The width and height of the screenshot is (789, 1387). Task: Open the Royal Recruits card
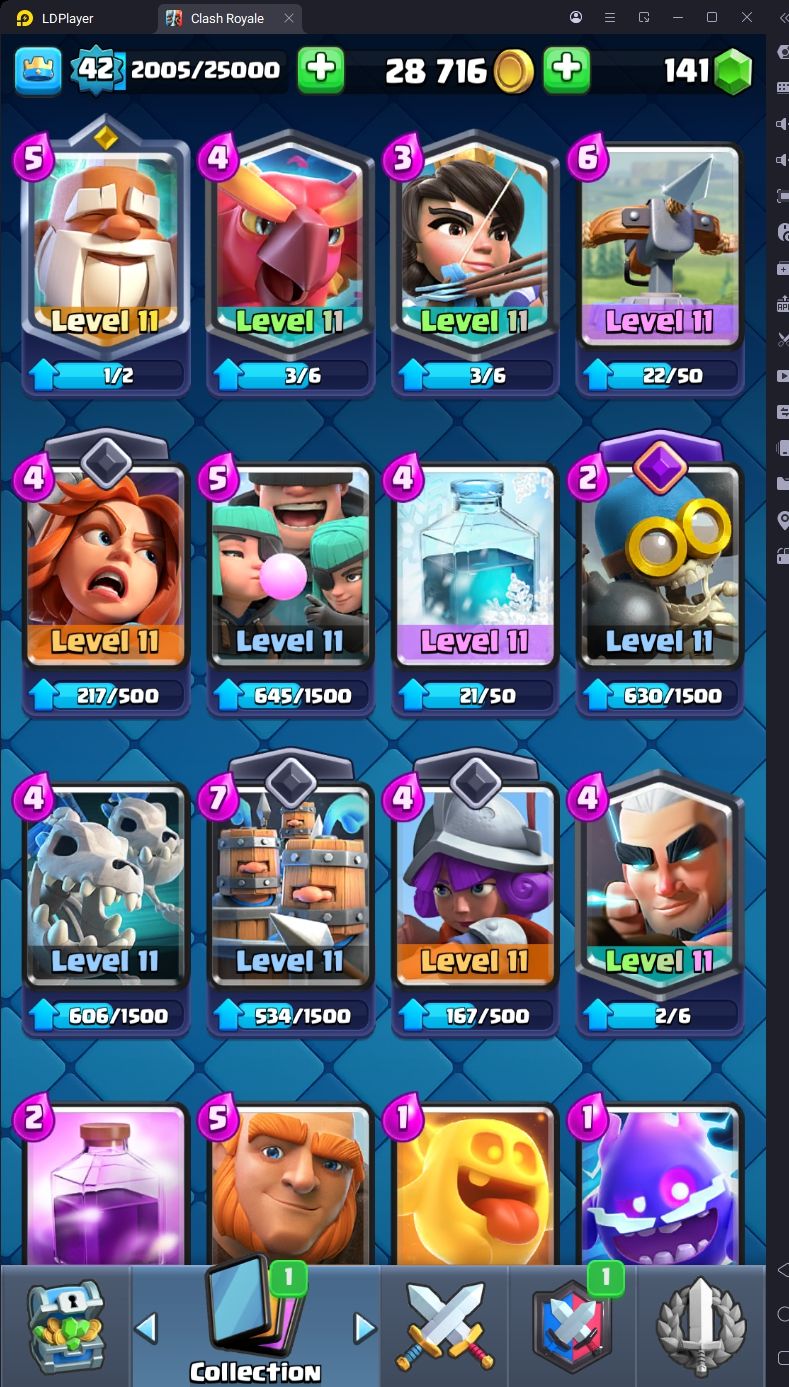290,890
